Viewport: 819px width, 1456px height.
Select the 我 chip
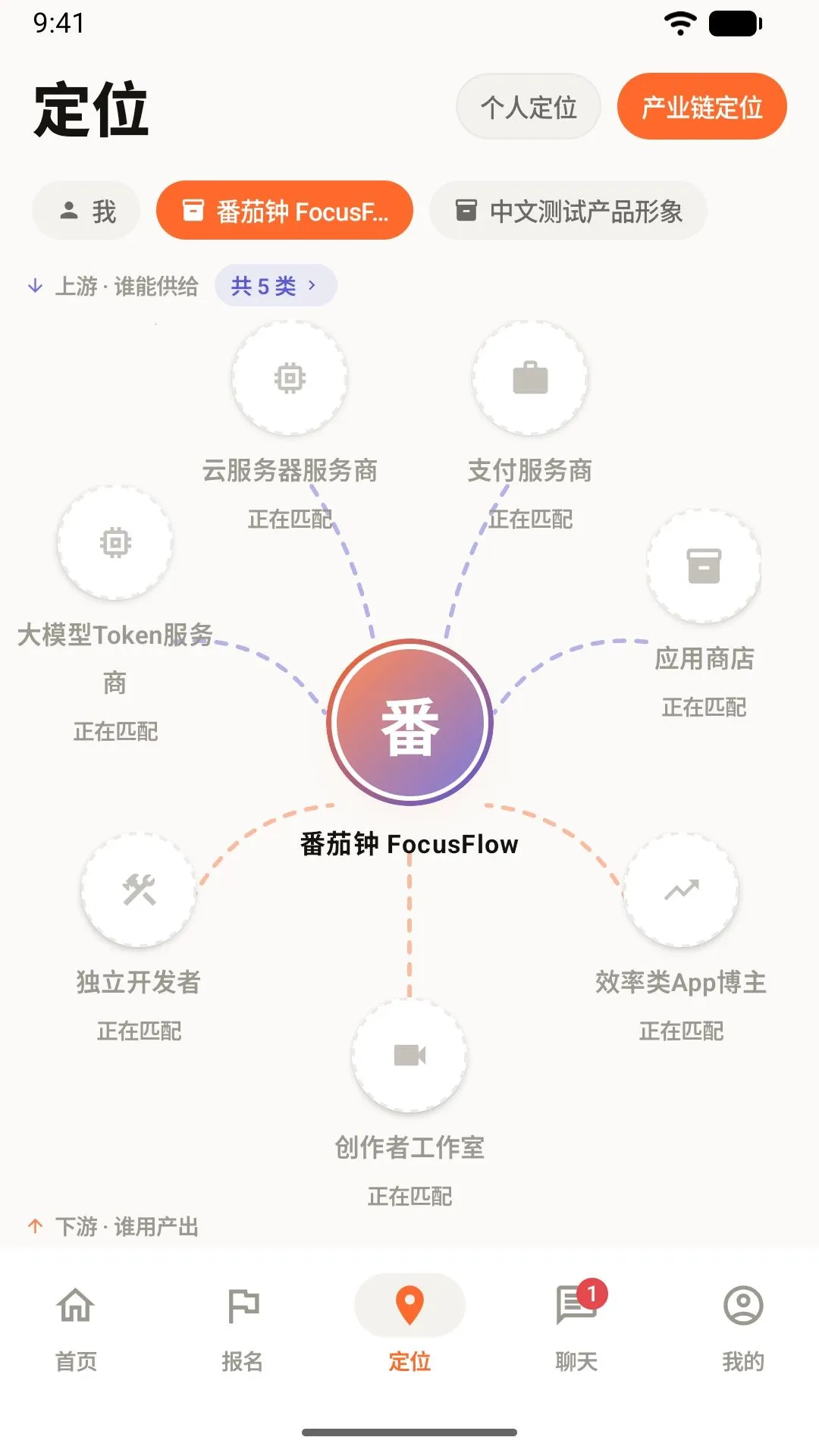tap(86, 211)
